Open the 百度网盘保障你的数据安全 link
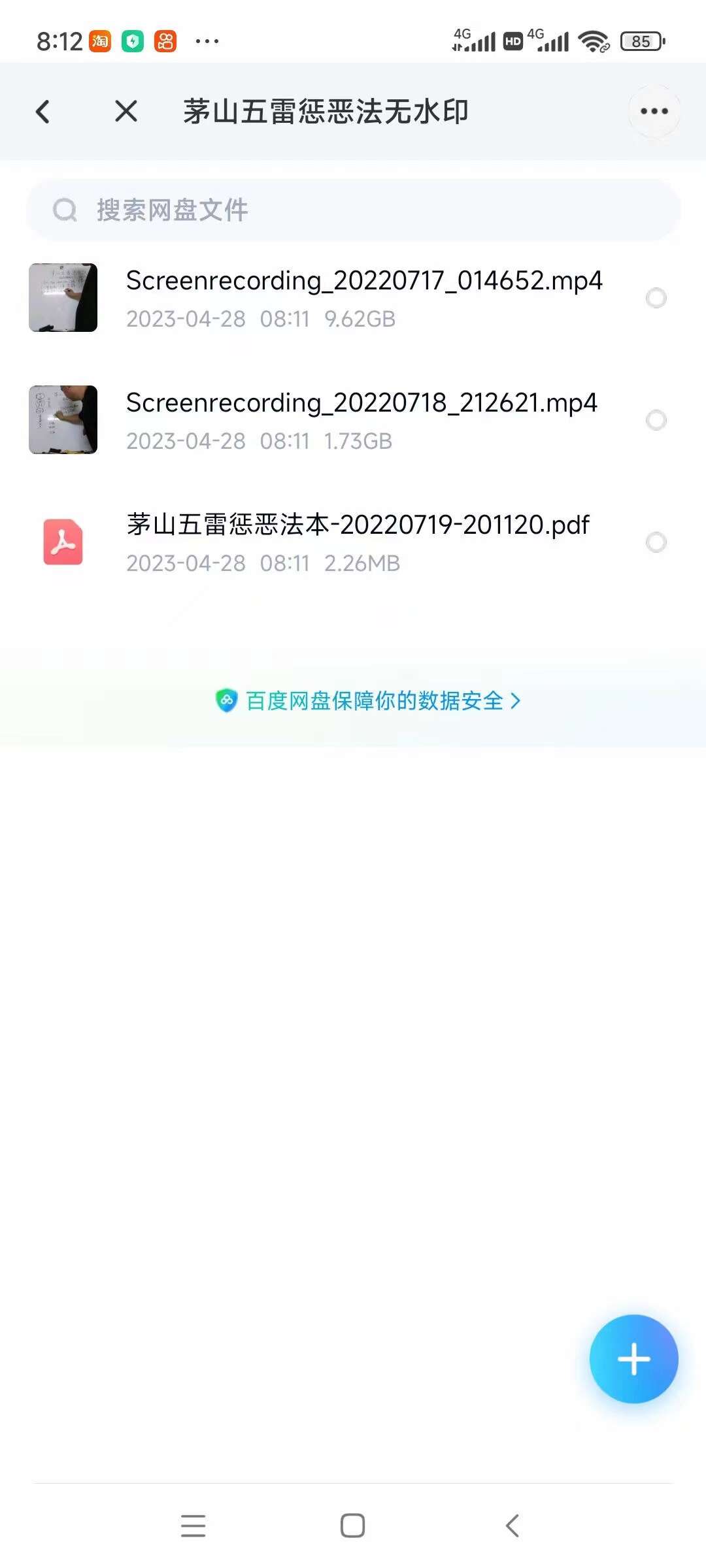This screenshot has height=1568, width=706. pos(368,701)
